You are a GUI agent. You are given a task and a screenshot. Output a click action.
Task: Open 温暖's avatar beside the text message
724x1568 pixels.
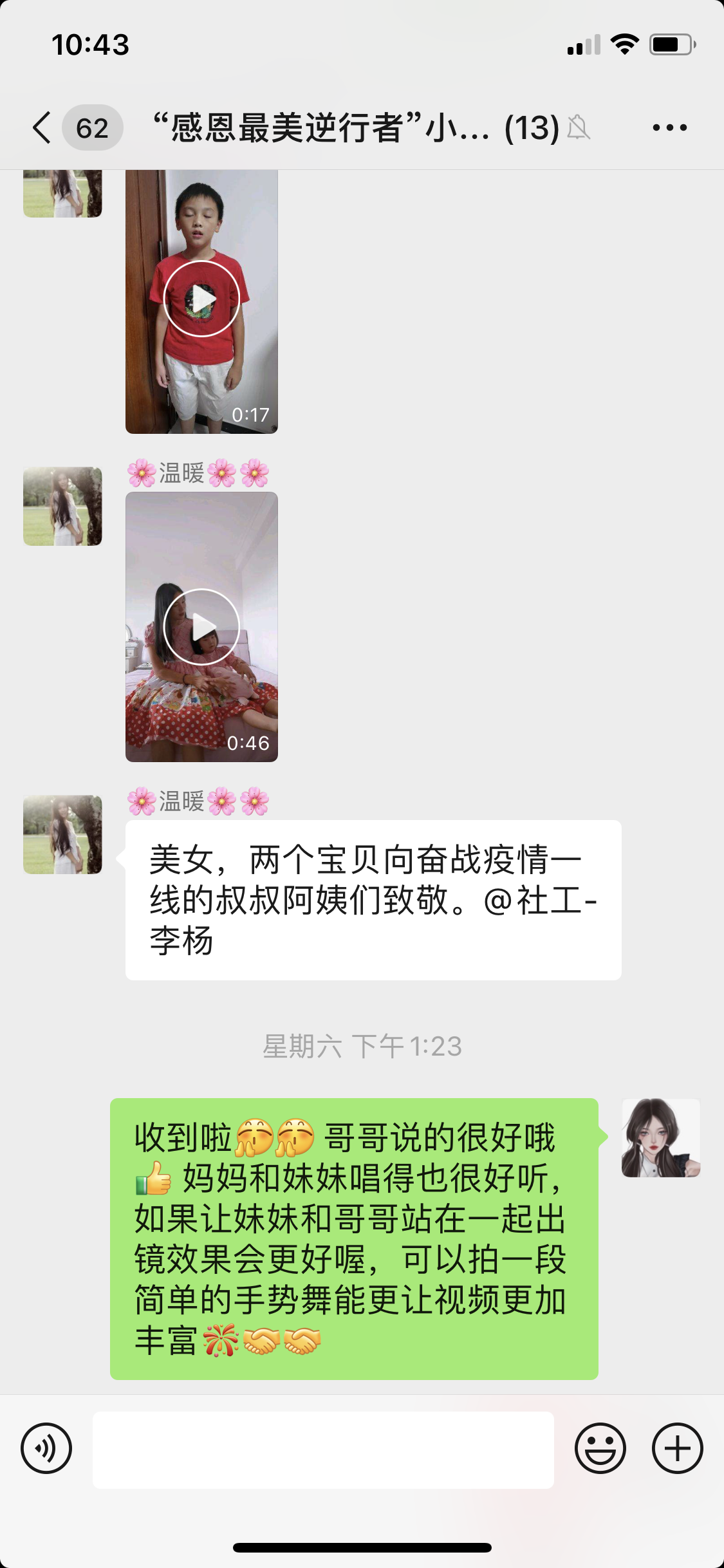[x=62, y=834]
